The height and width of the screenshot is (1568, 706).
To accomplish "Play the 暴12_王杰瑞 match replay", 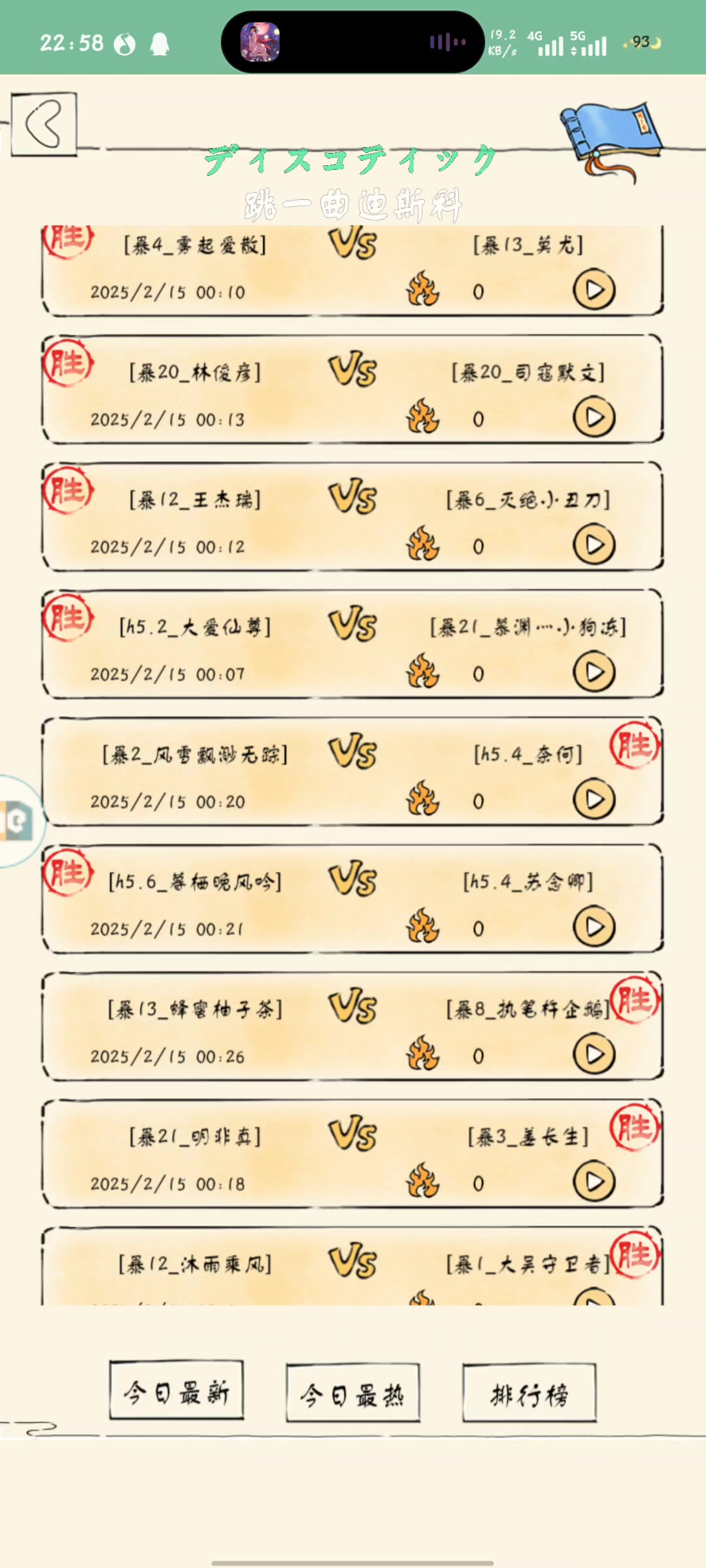I will click(594, 545).
